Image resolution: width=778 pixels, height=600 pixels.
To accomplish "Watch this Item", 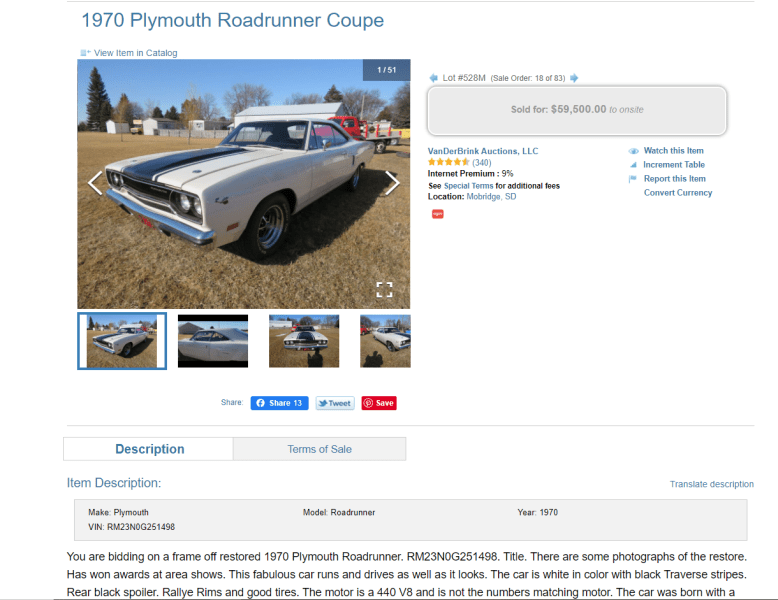I will 673,151.
